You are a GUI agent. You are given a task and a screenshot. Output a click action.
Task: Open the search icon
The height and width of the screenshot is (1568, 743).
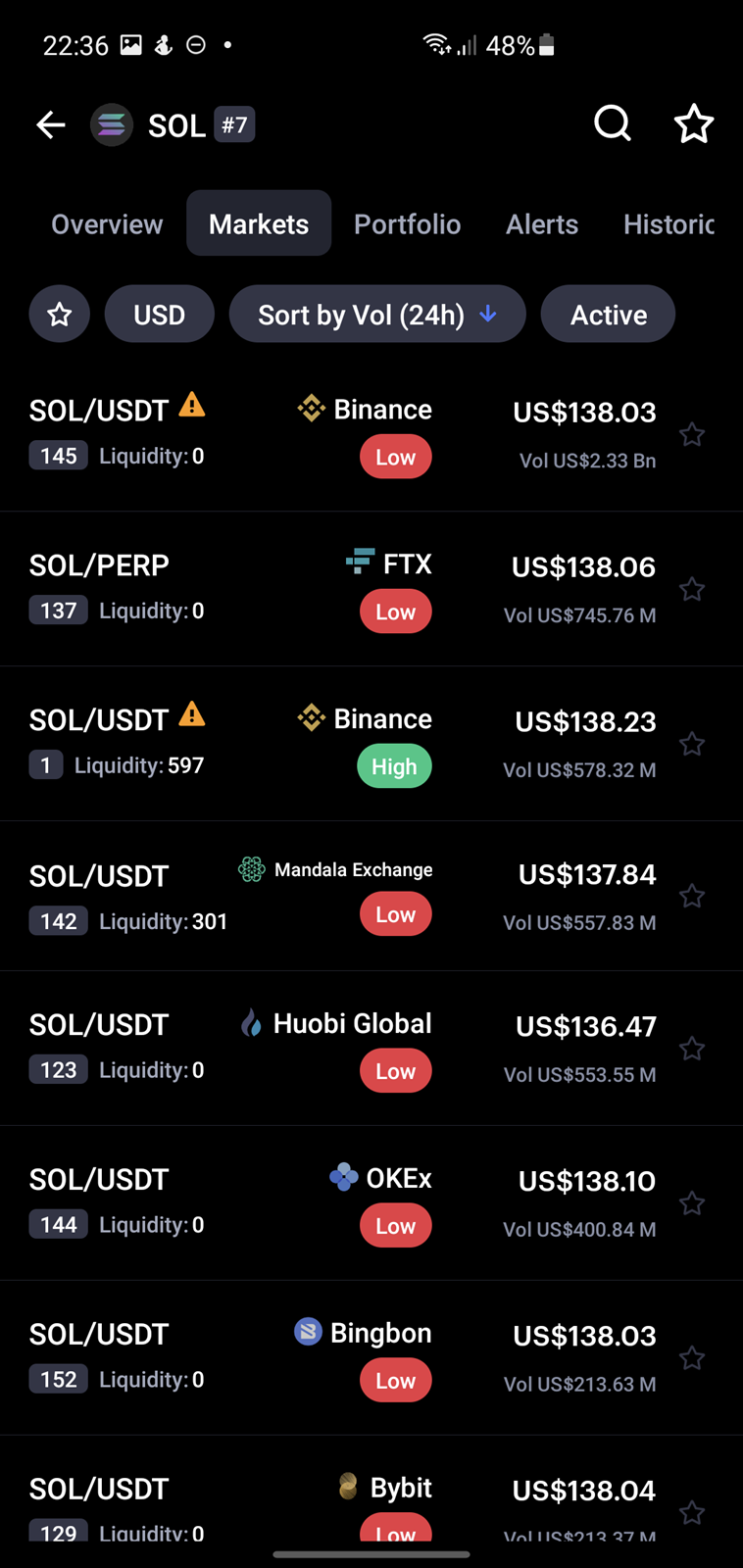pos(613,123)
